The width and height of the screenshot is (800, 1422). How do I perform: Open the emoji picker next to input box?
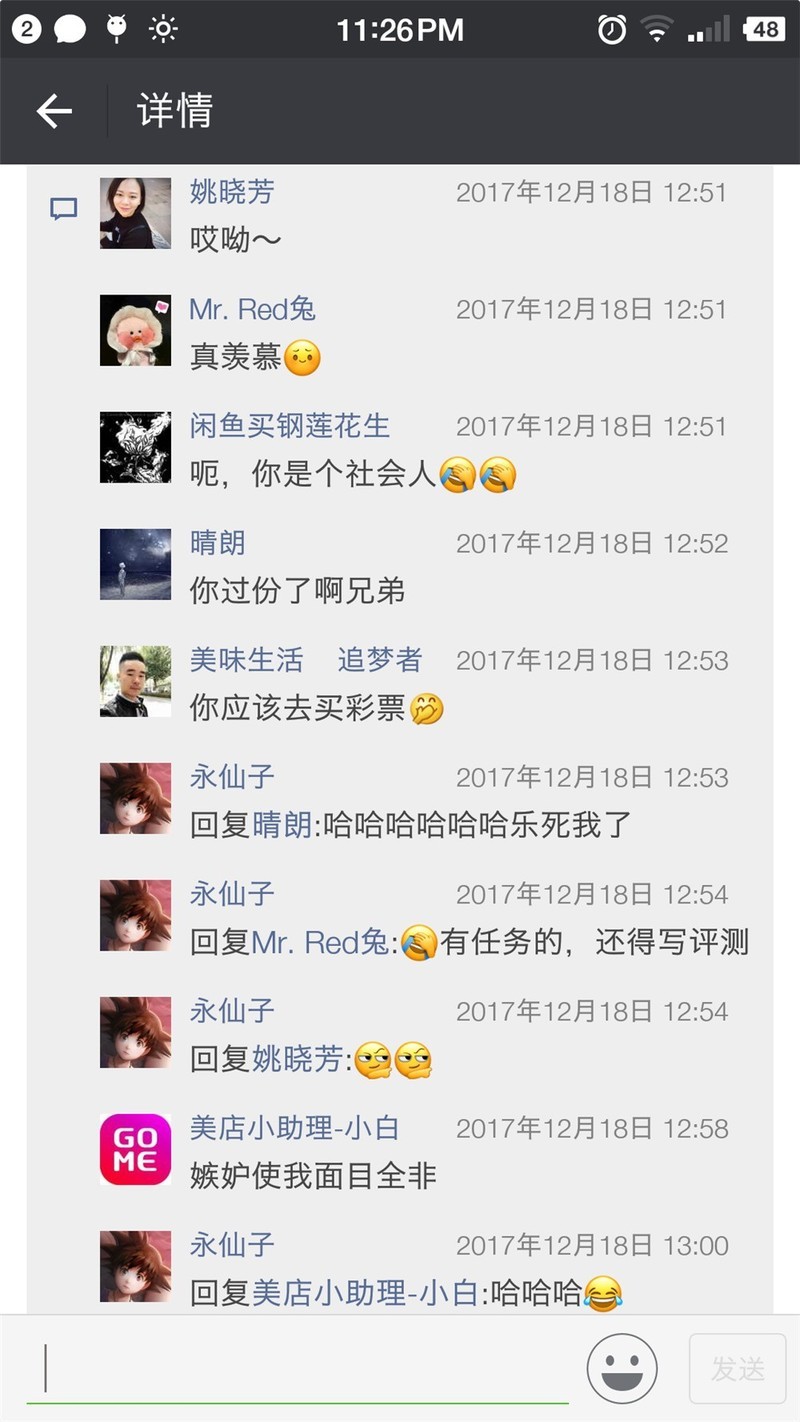[x=622, y=1366]
